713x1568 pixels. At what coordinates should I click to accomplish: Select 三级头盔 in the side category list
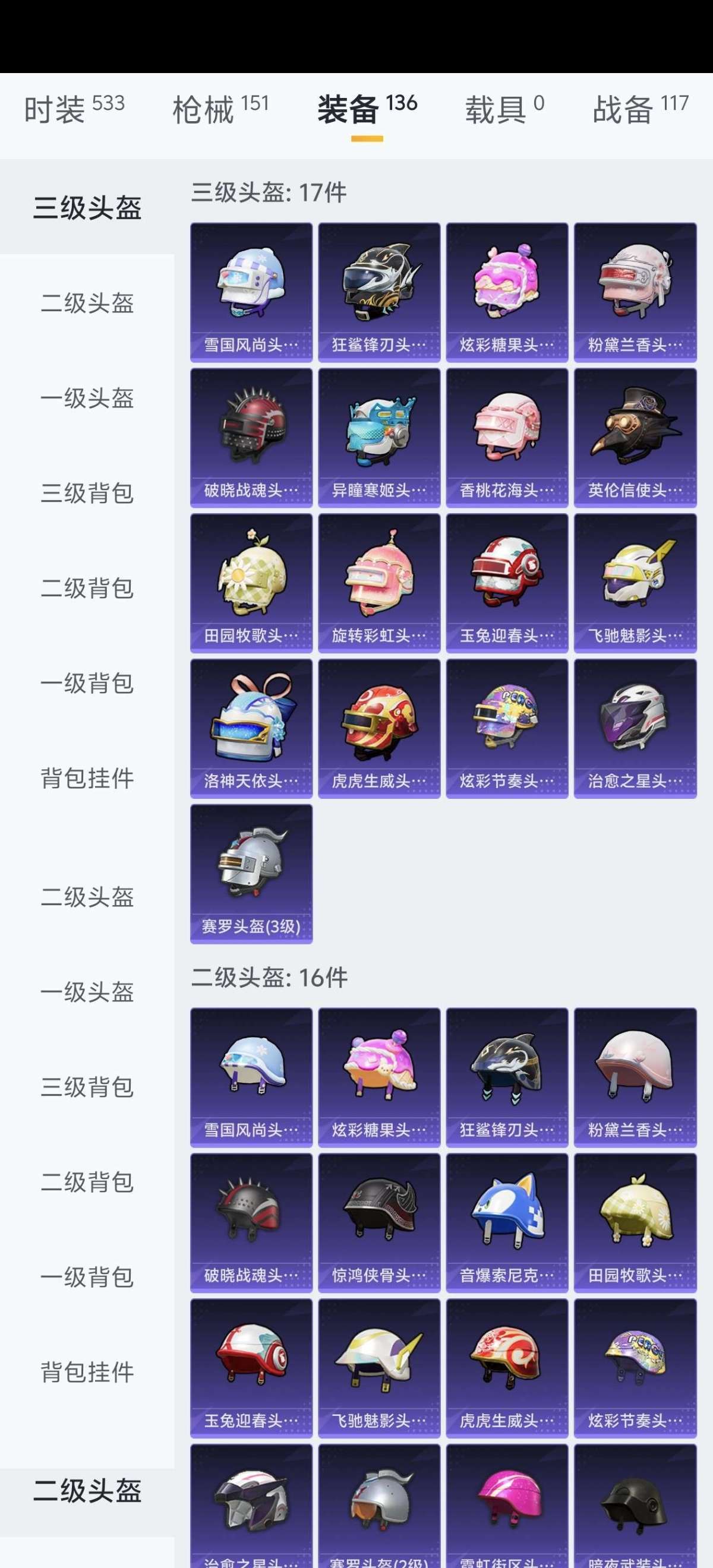pyautogui.click(x=87, y=207)
